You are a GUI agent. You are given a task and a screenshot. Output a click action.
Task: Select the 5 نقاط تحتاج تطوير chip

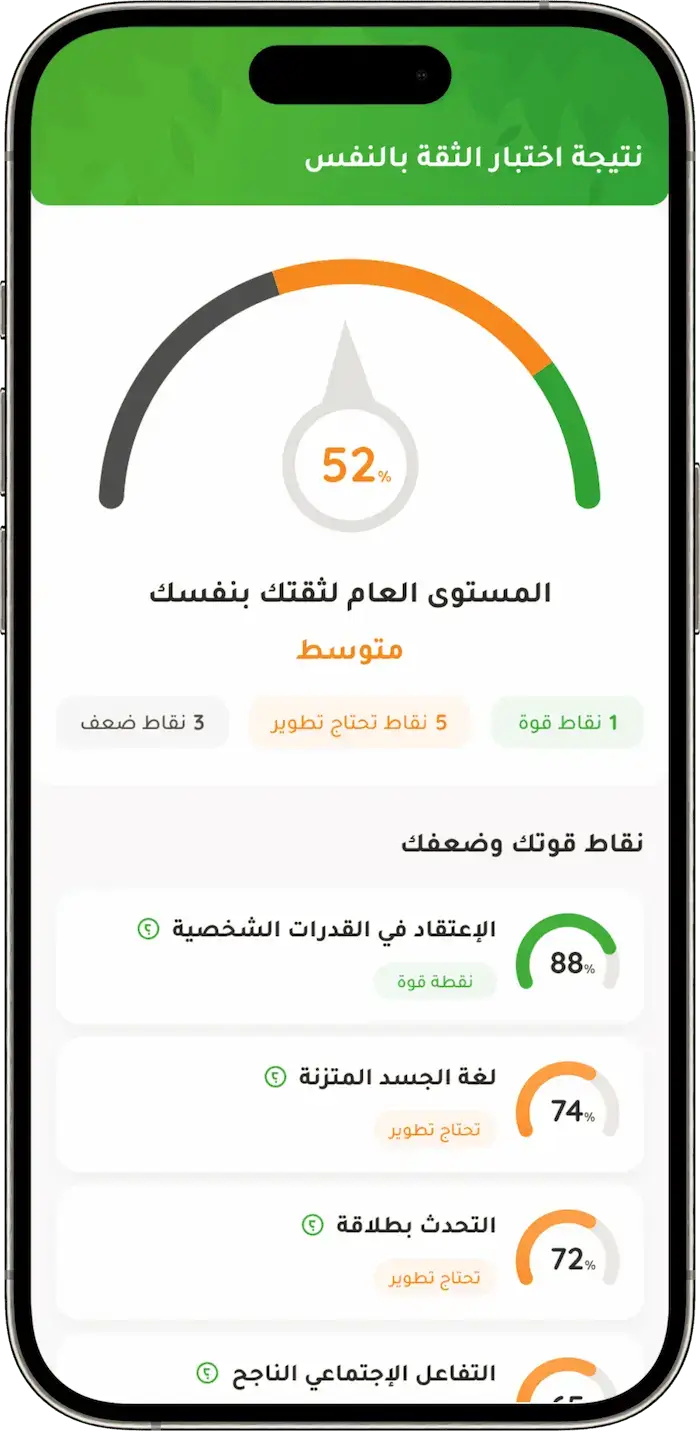[358, 723]
